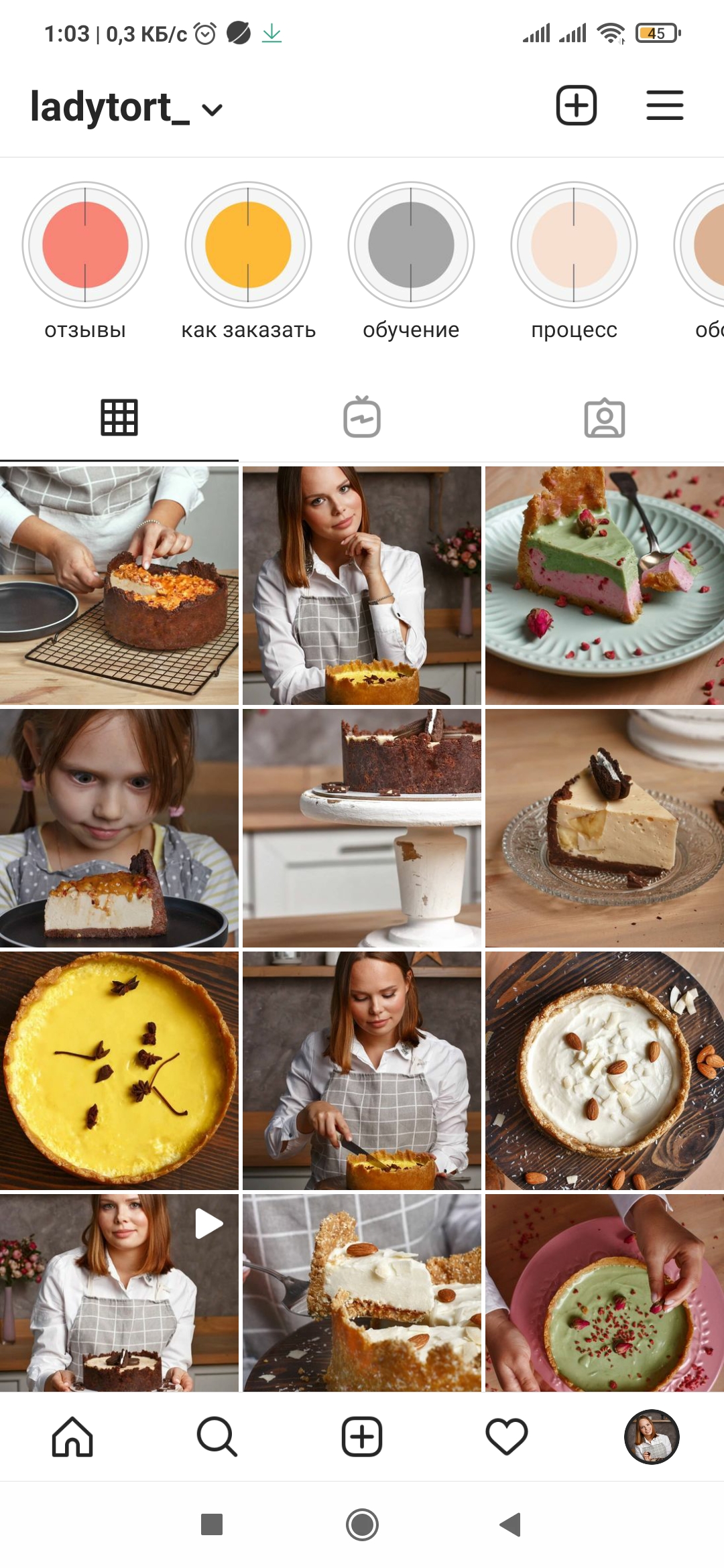
Task: Switch to the tagged photos tab
Action: point(604,417)
